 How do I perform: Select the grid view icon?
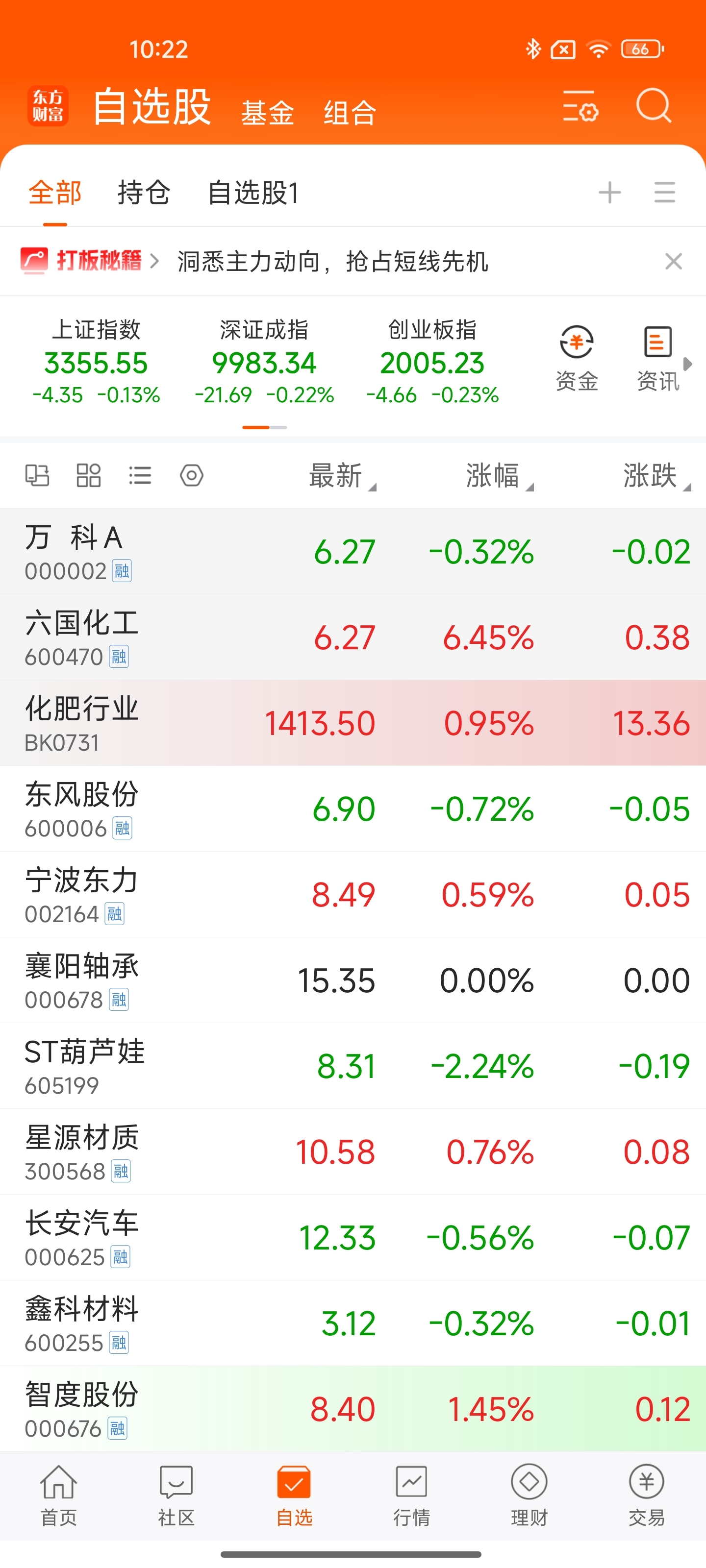tap(88, 475)
